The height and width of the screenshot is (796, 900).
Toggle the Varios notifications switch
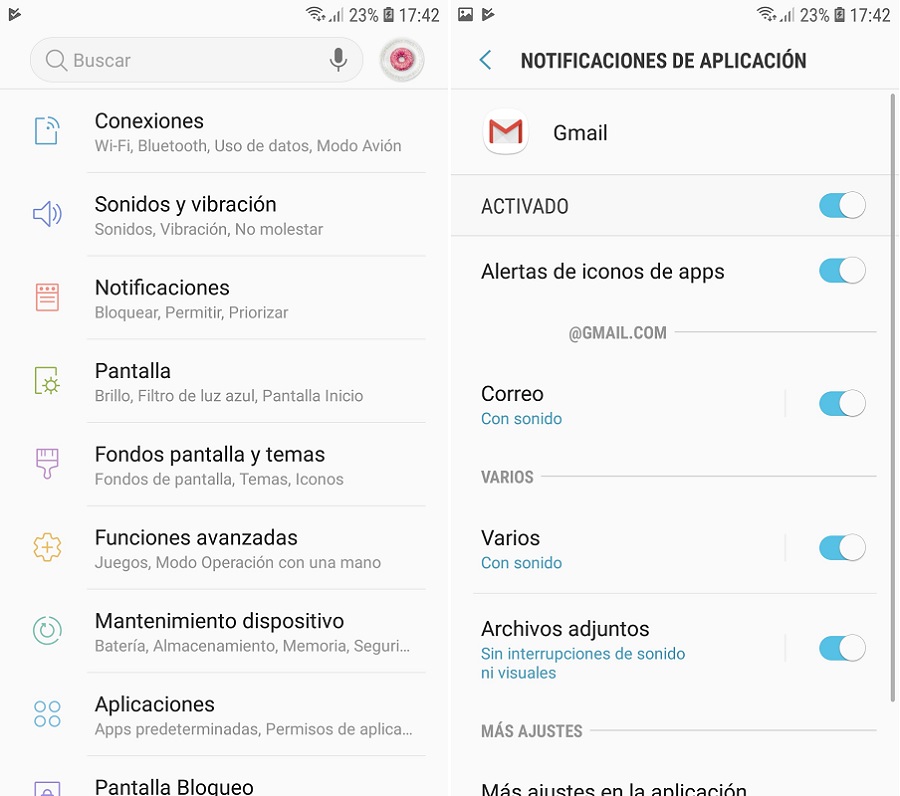(x=841, y=548)
